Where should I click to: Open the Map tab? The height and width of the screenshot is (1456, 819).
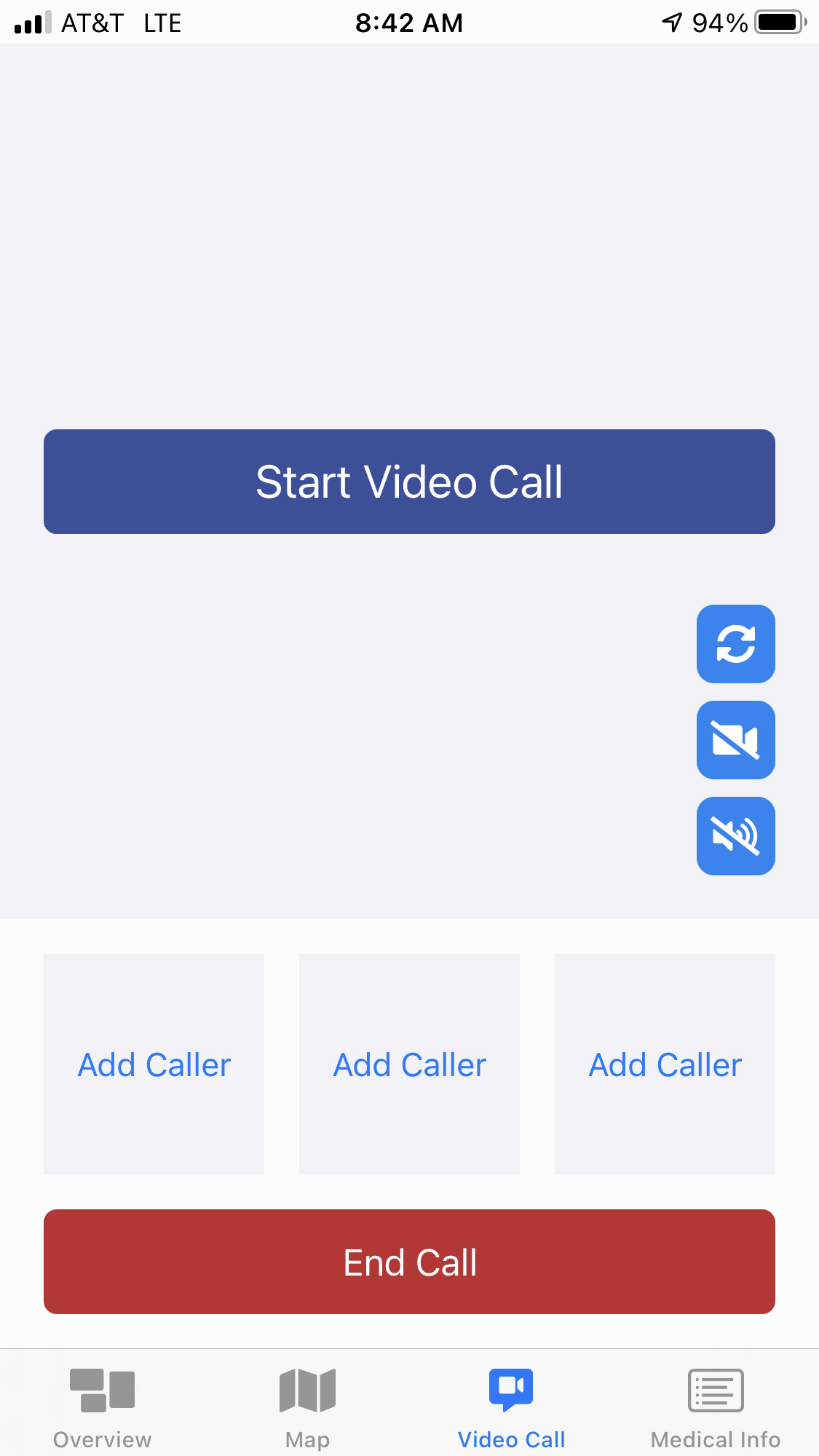click(x=307, y=1409)
